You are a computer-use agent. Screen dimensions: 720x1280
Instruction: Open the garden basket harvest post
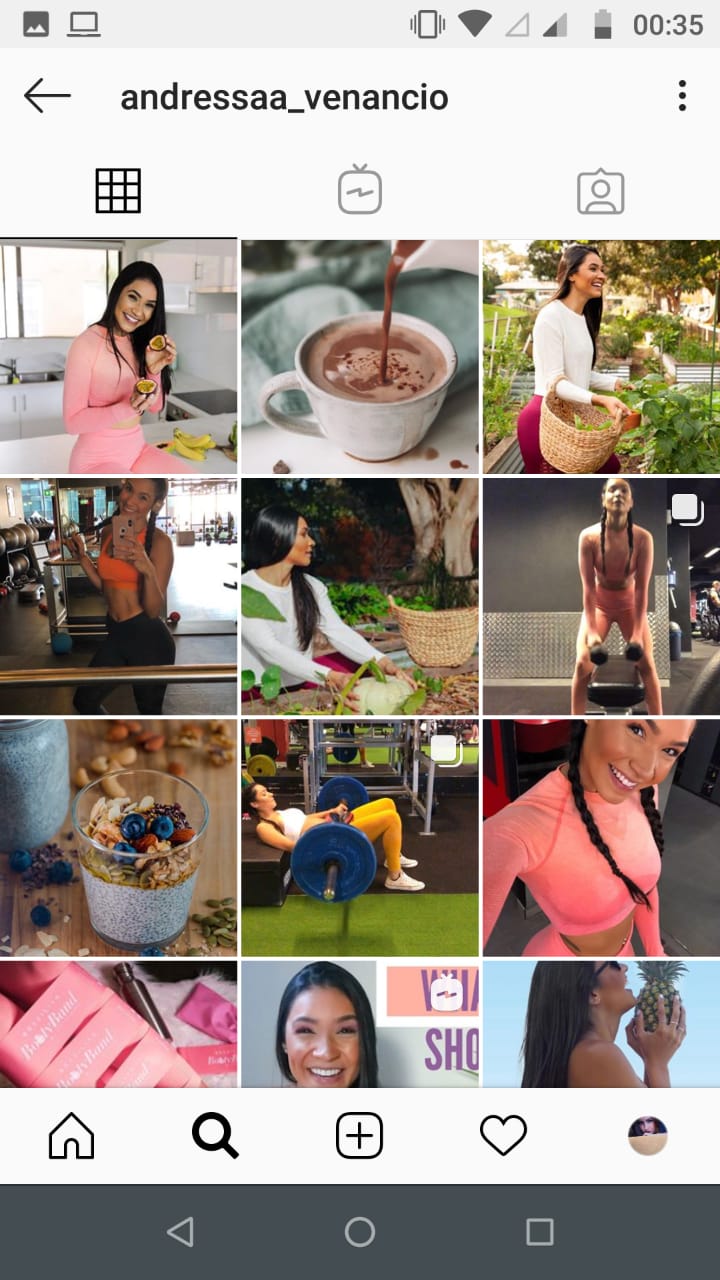click(601, 357)
